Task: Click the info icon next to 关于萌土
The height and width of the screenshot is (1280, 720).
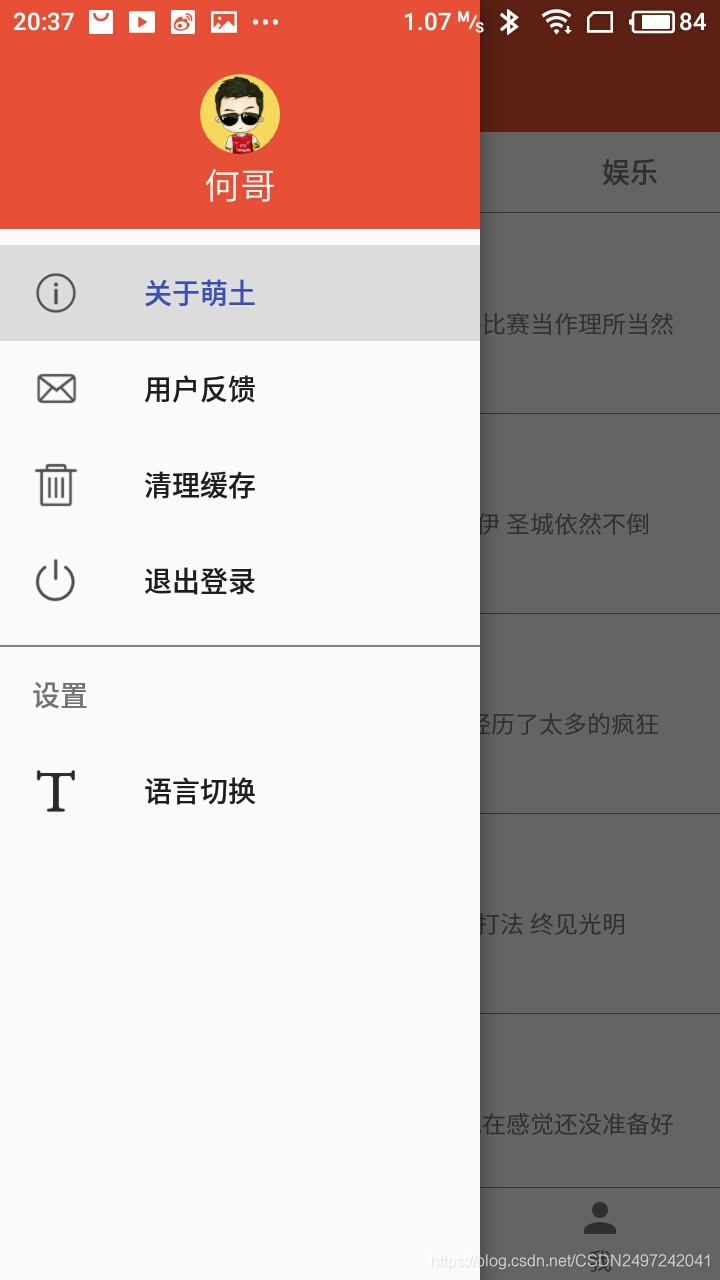Action: [55, 293]
